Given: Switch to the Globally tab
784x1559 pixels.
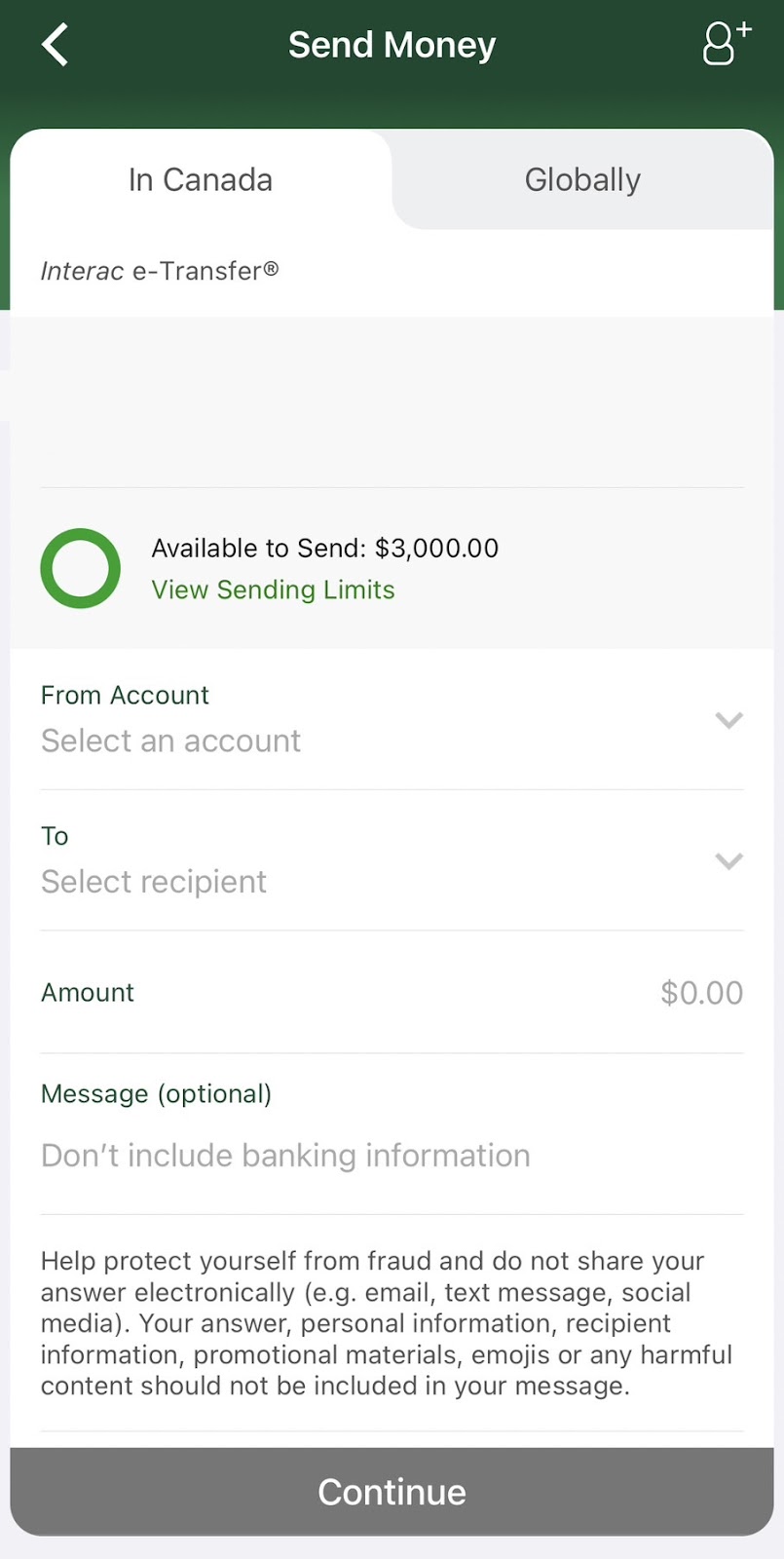Looking at the screenshot, I should click(582, 180).
